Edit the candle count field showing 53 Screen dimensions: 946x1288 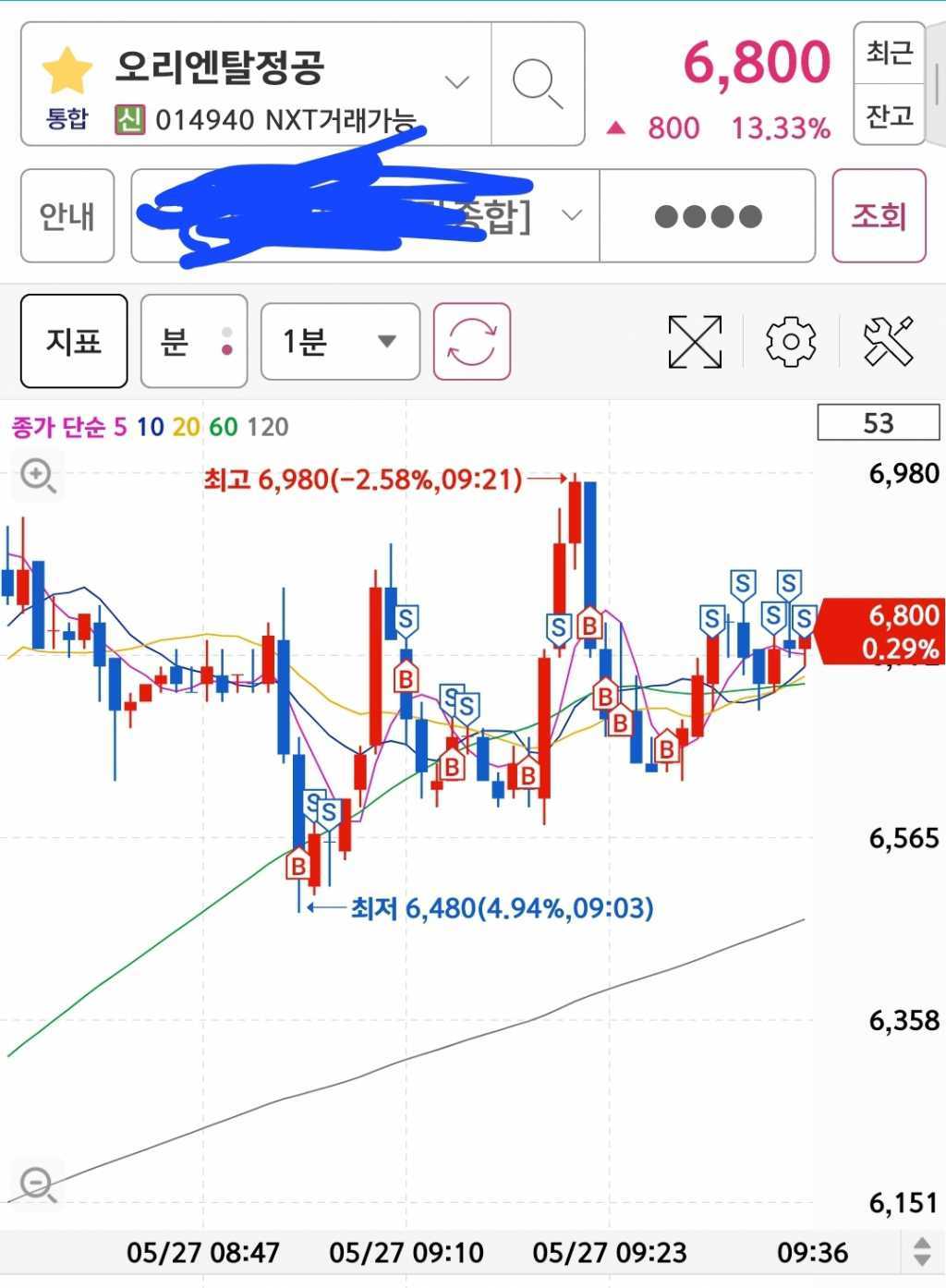(878, 423)
